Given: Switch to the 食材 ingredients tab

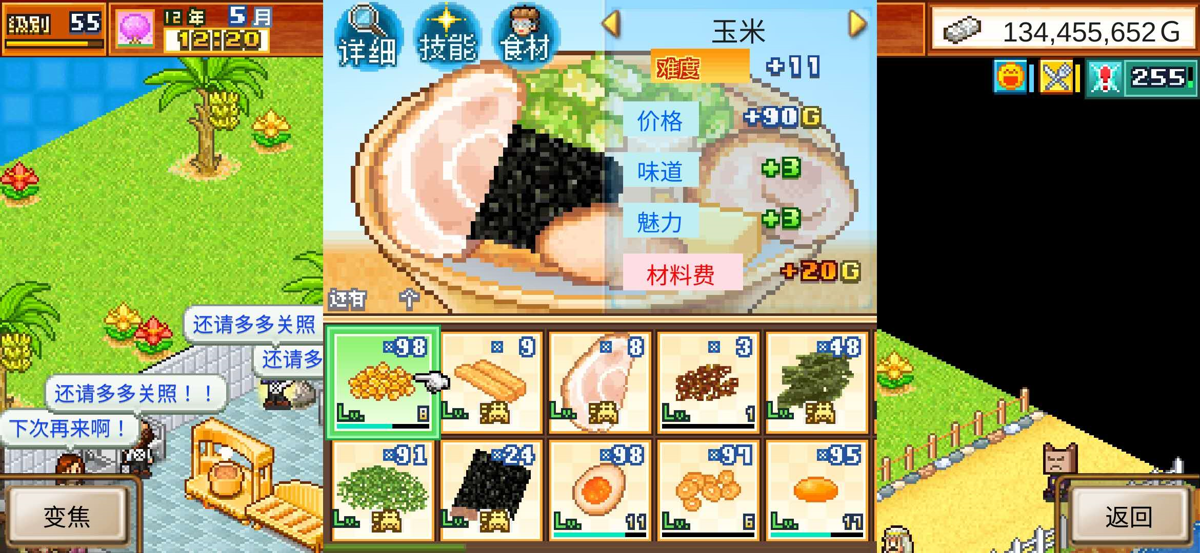Looking at the screenshot, I should pyautogui.click(x=526, y=34).
